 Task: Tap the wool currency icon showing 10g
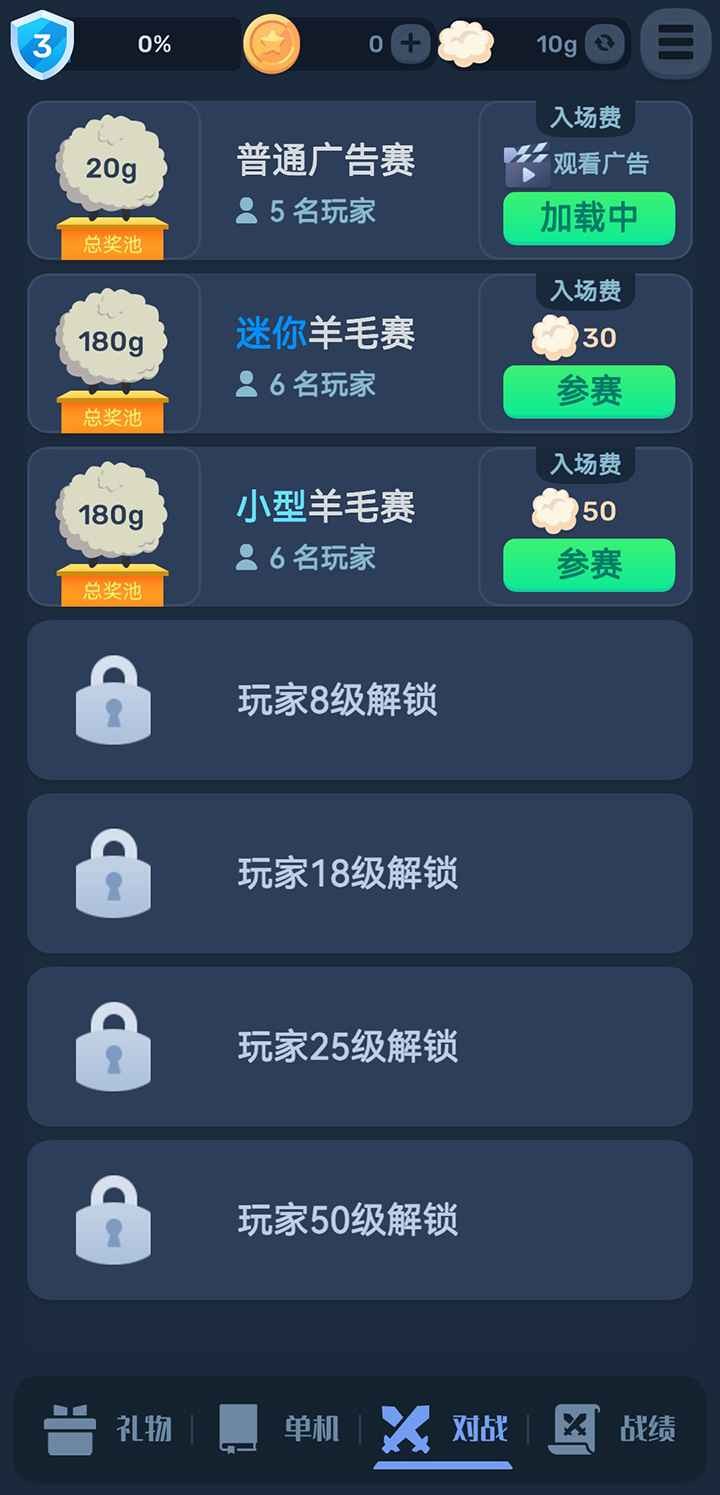pos(466,43)
